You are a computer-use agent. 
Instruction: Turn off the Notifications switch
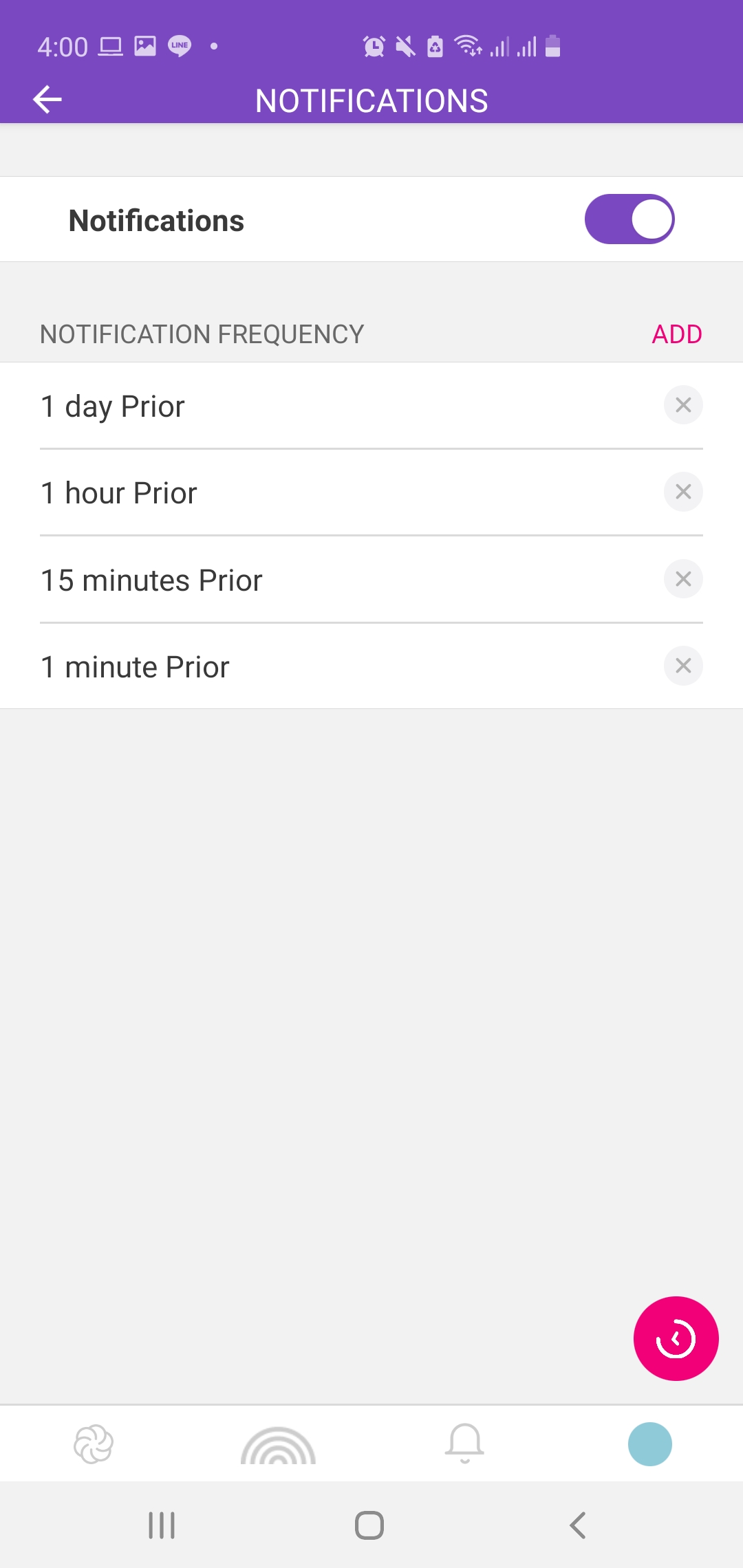(629, 219)
